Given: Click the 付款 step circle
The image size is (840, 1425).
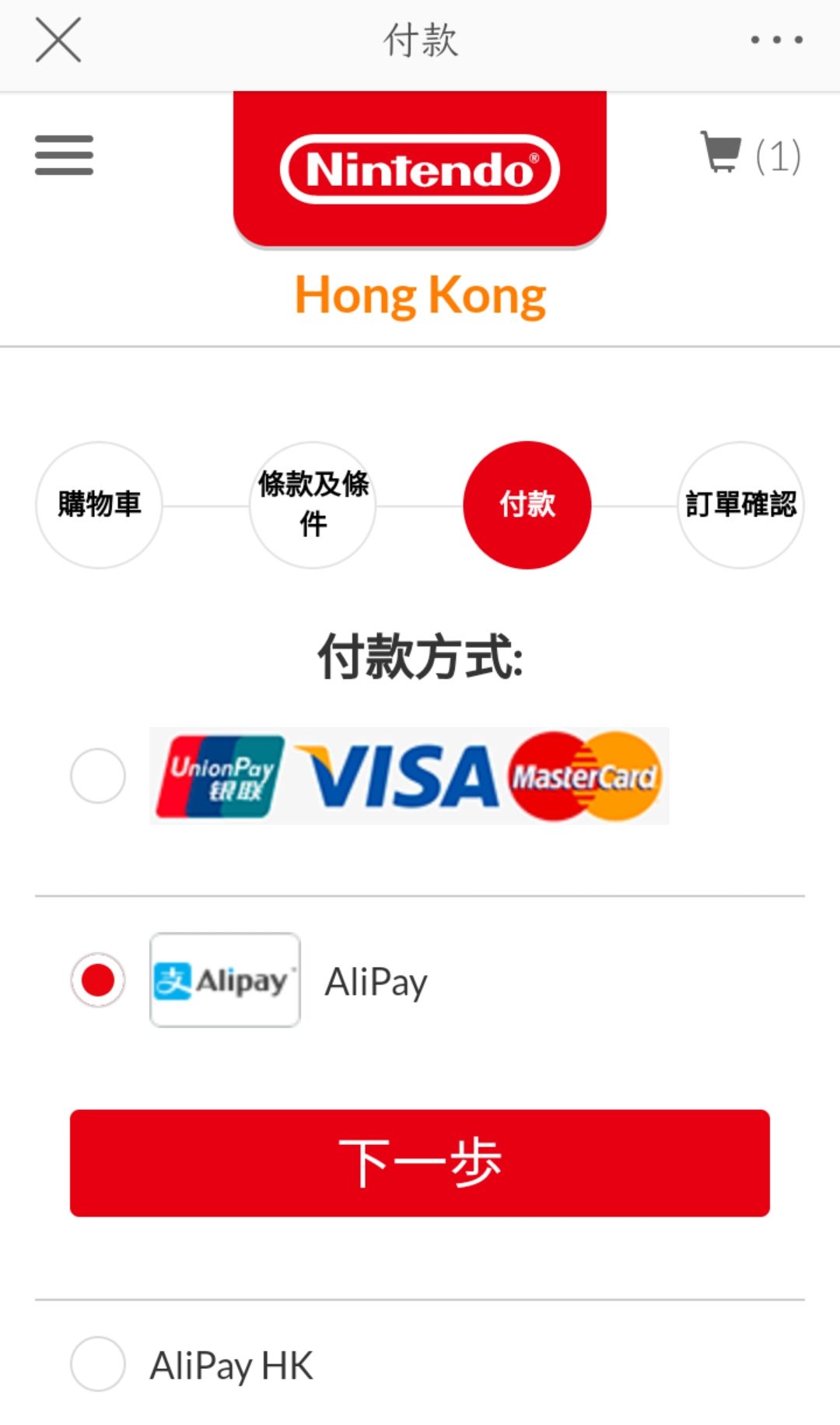Looking at the screenshot, I should click(x=527, y=506).
